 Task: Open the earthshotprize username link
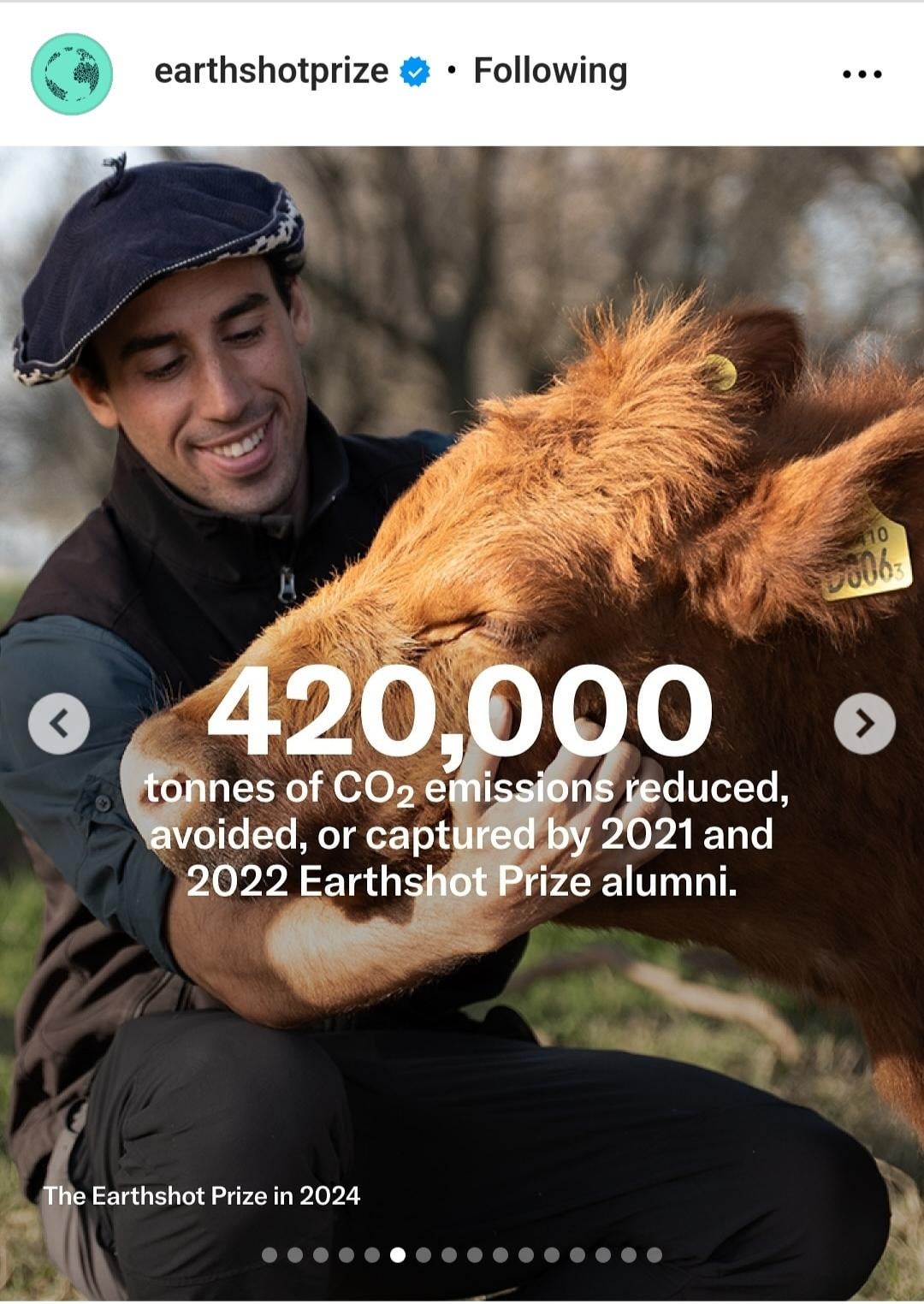click(270, 71)
